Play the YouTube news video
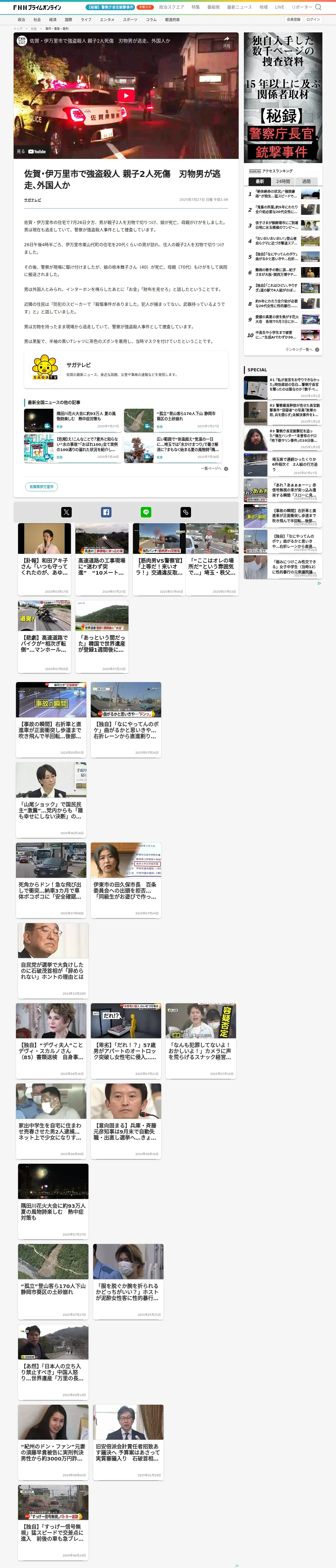Screen dimensions: 336x1568 pos(126,96)
